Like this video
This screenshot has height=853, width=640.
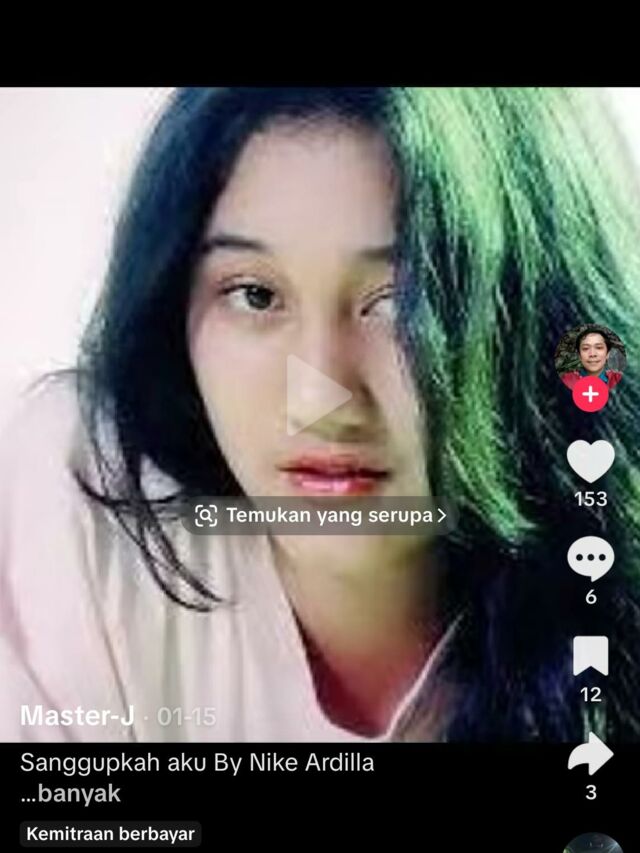[590, 461]
